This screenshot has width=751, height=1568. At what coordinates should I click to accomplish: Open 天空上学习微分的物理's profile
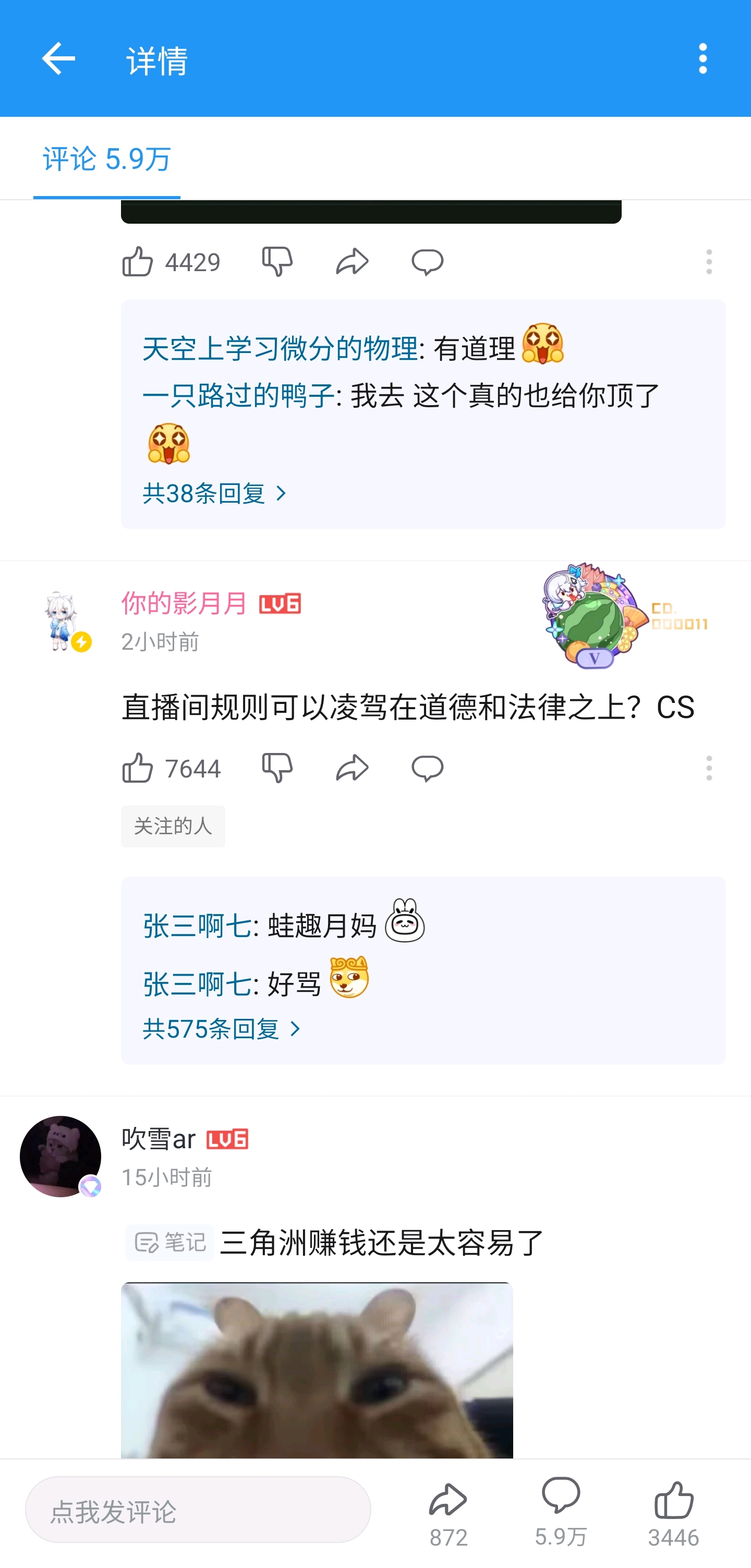click(280, 348)
